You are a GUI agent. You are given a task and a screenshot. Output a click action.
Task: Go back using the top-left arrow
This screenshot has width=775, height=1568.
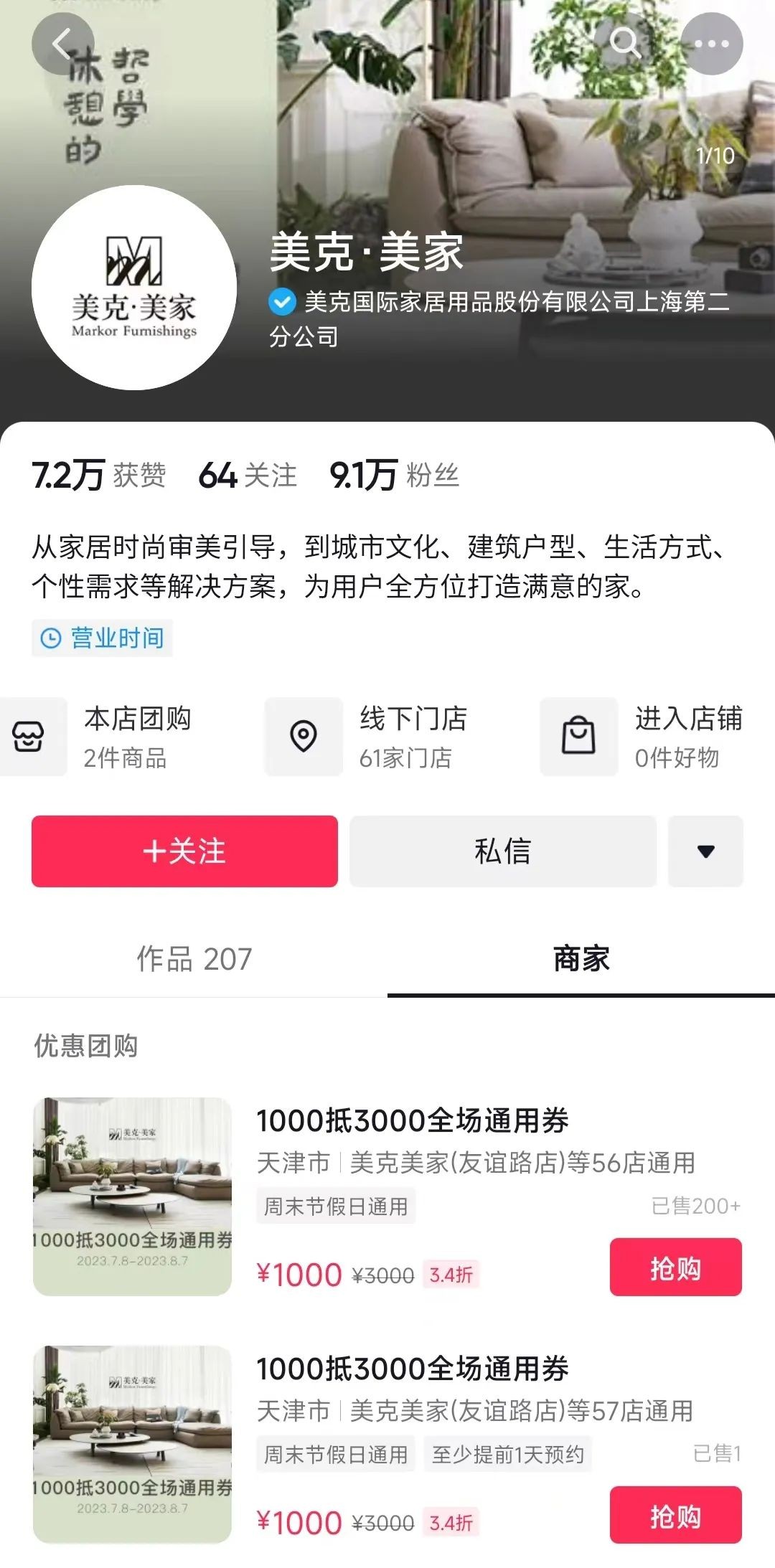(x=62, y=44)
